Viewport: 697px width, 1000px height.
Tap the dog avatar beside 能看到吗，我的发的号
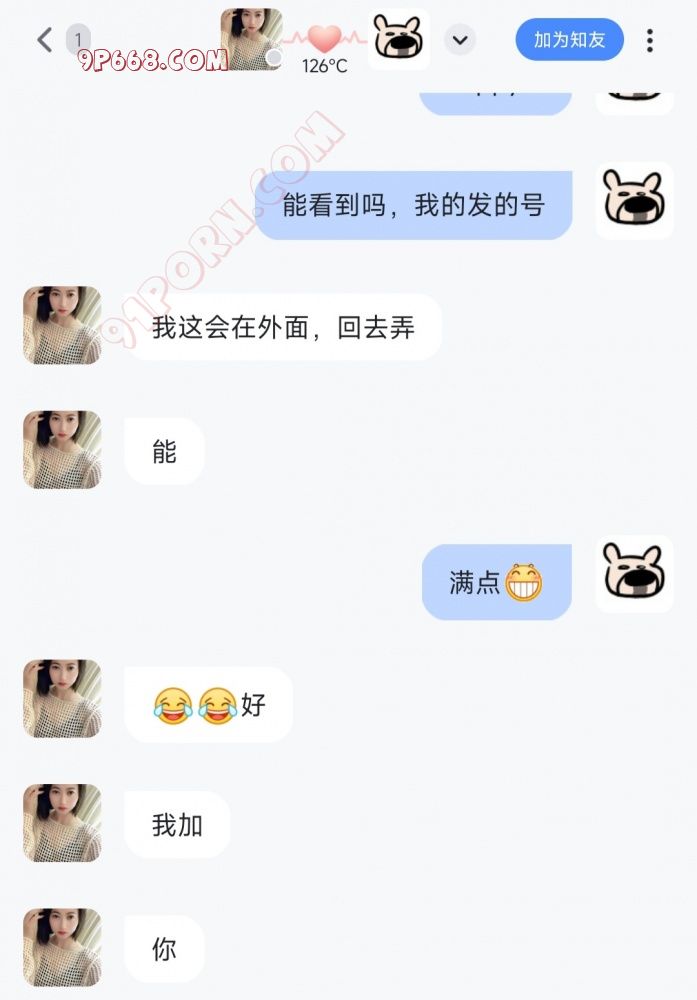pyautogui.click(x=634, y=201)
